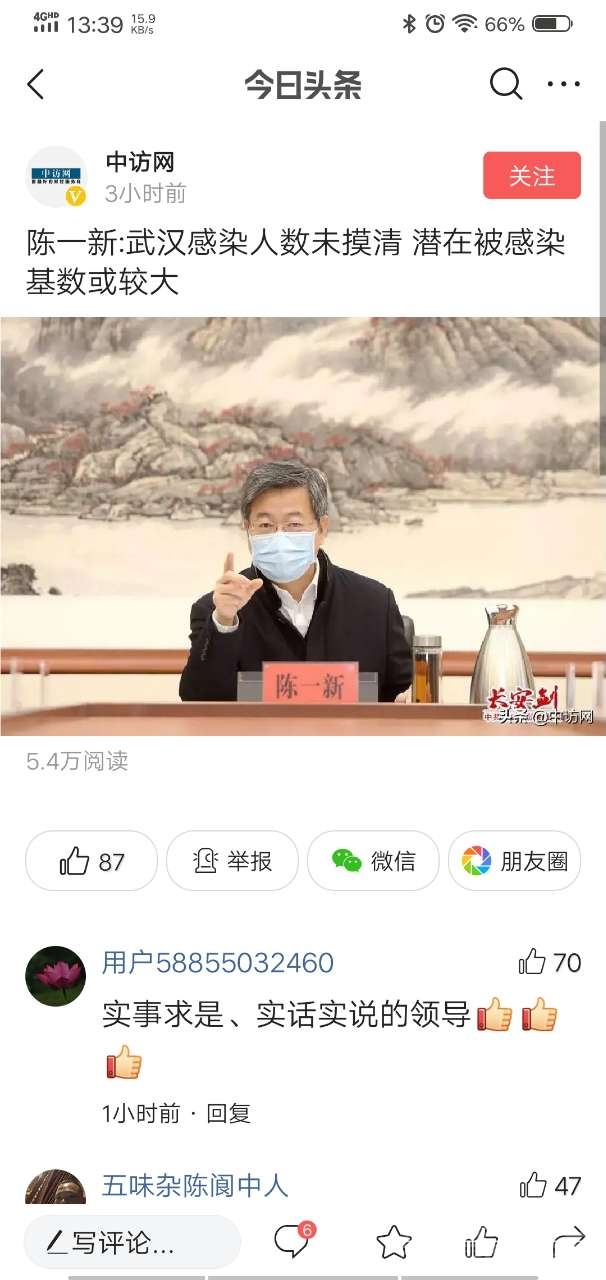Open the search magnifier icon
606x1280 pixels.
tap(506, 85)
